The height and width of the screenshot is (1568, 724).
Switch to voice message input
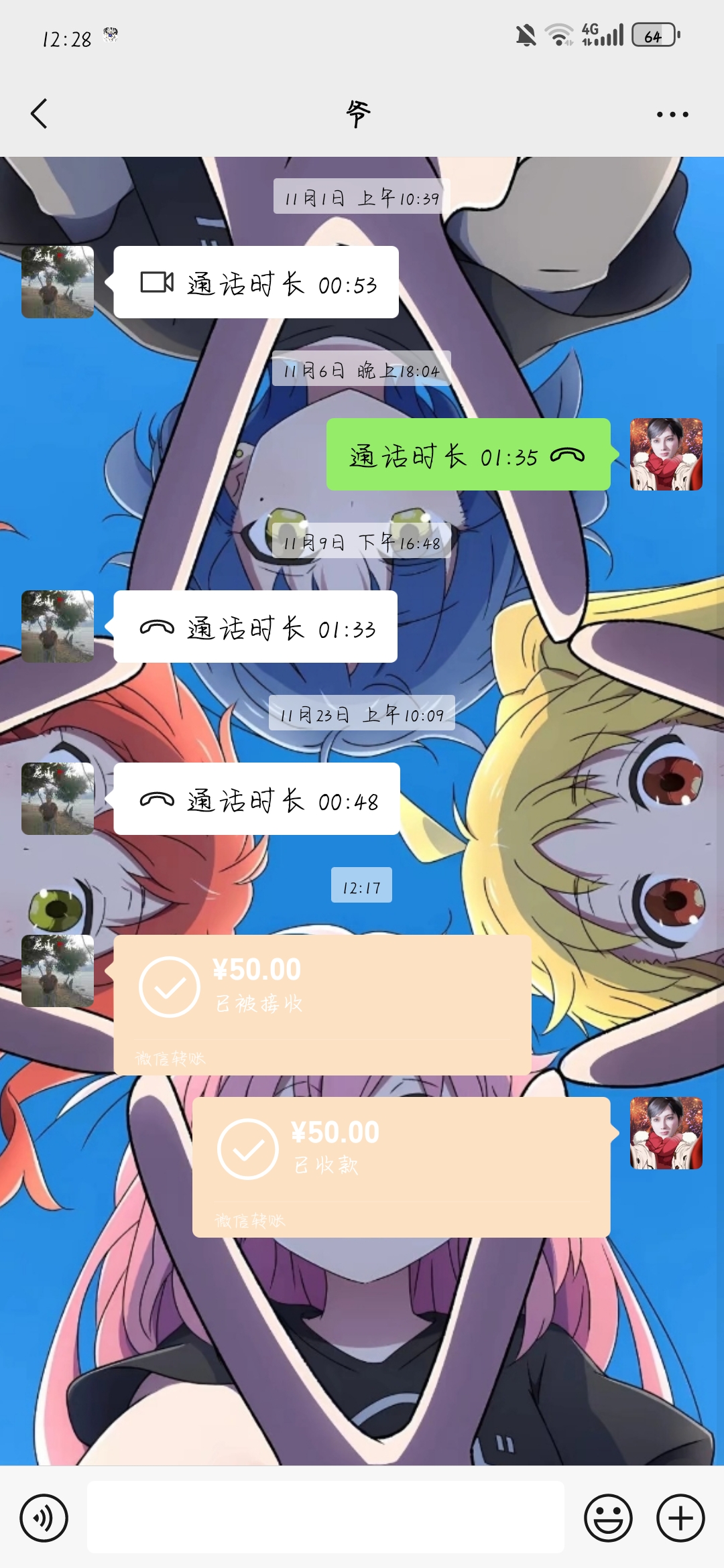tap(44, 1518)
